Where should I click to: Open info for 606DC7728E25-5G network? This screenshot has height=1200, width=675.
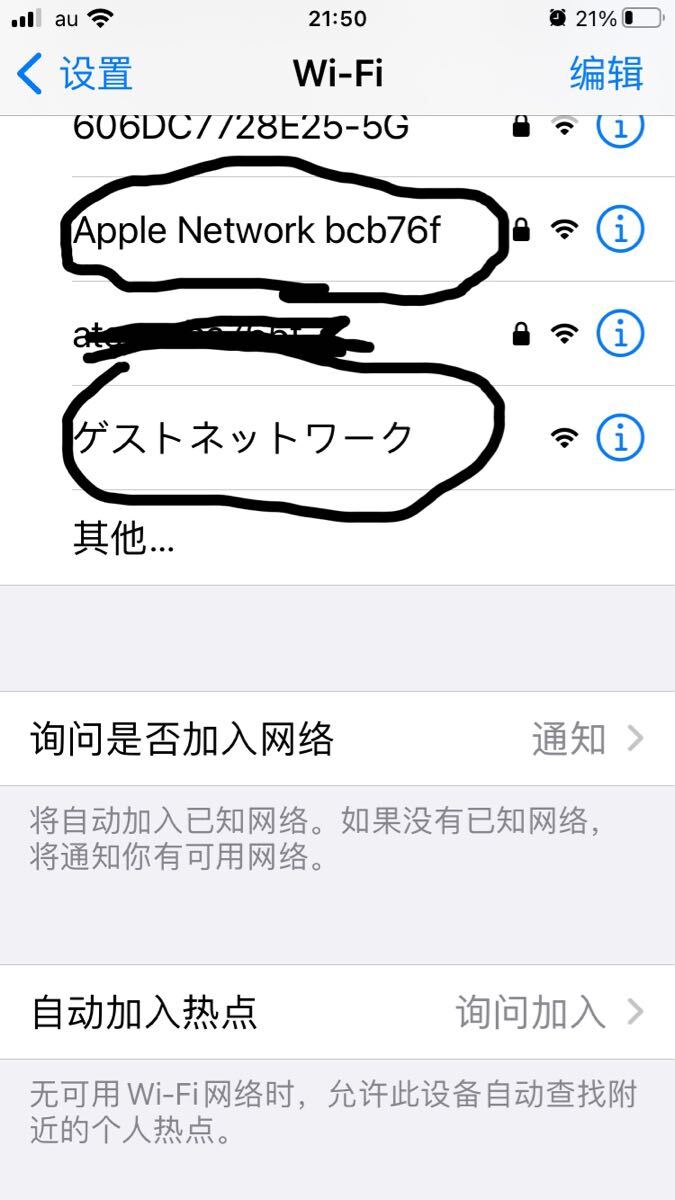pyautogui.click(x=619, y=128)
